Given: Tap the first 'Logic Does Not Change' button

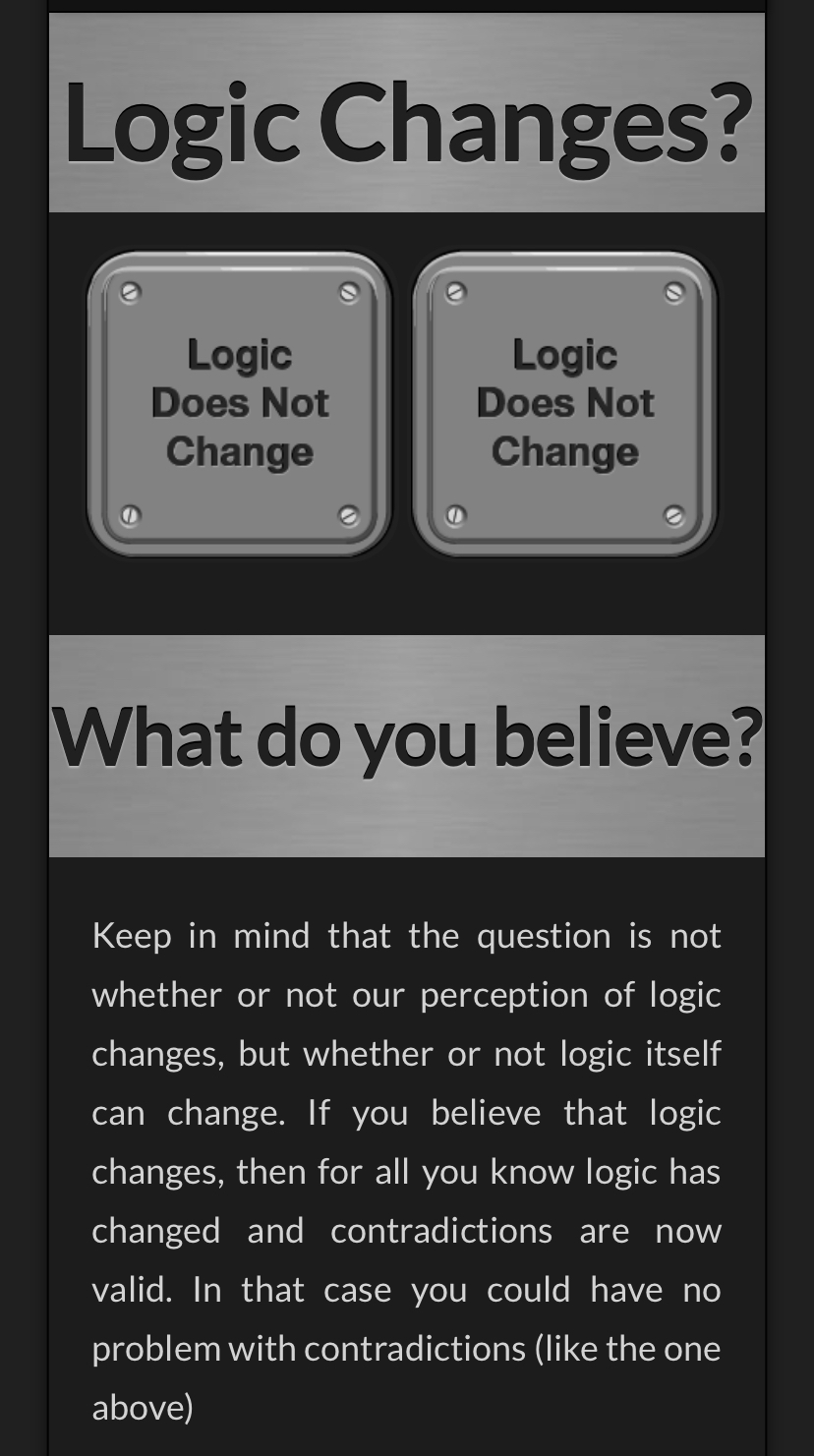Looking at the screenshot, I should (239, 404).
